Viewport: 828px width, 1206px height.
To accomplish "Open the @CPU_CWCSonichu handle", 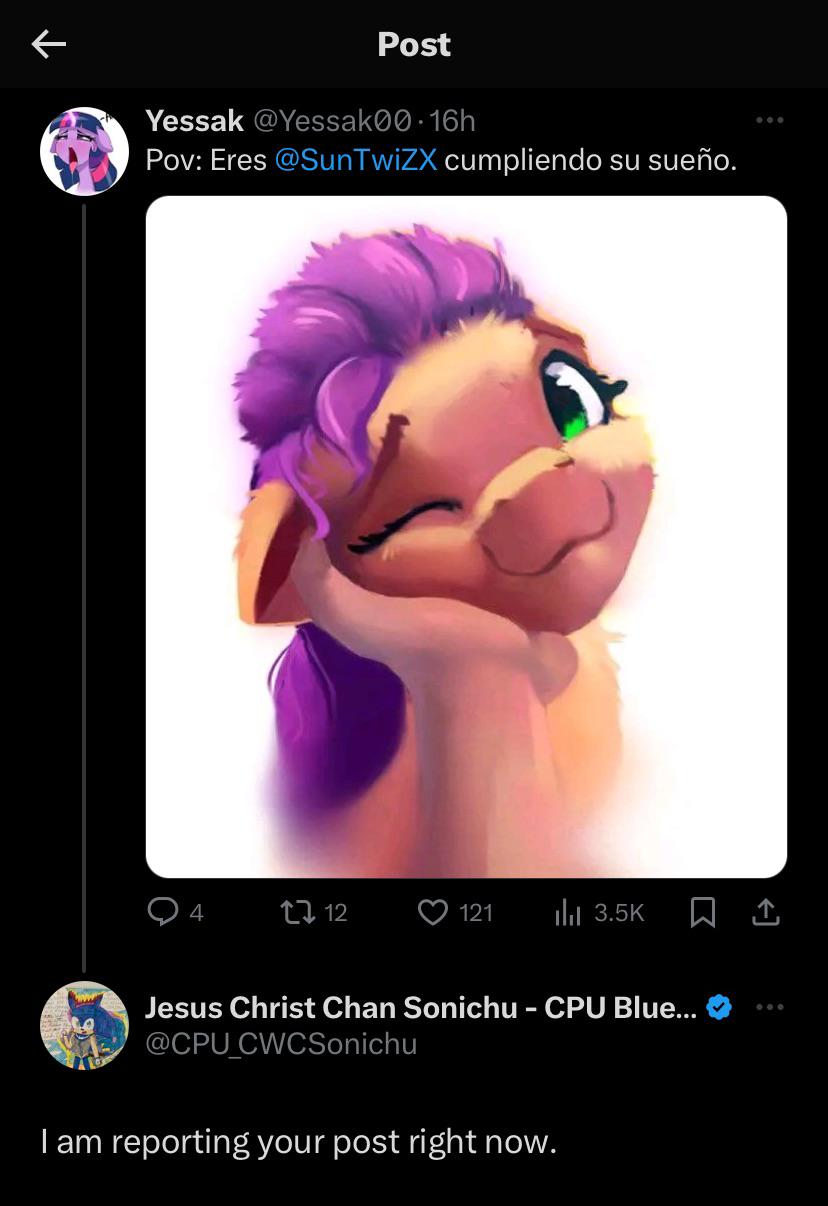I will [281, 1044].
